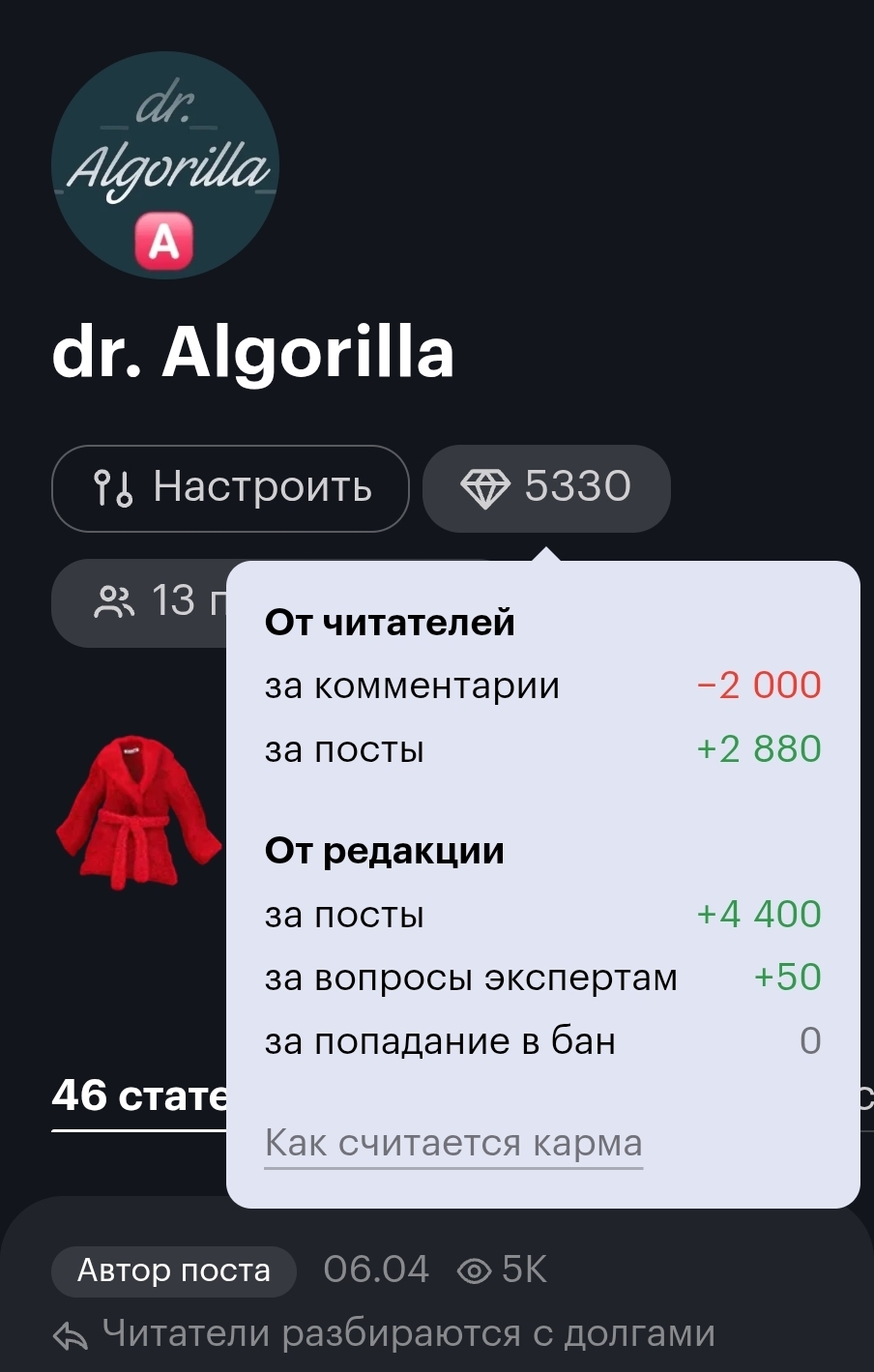Click the sliders icon inside Настроить button
Image resolution: width=874 pixels, height=1372 pixels.
click(112, 488)
